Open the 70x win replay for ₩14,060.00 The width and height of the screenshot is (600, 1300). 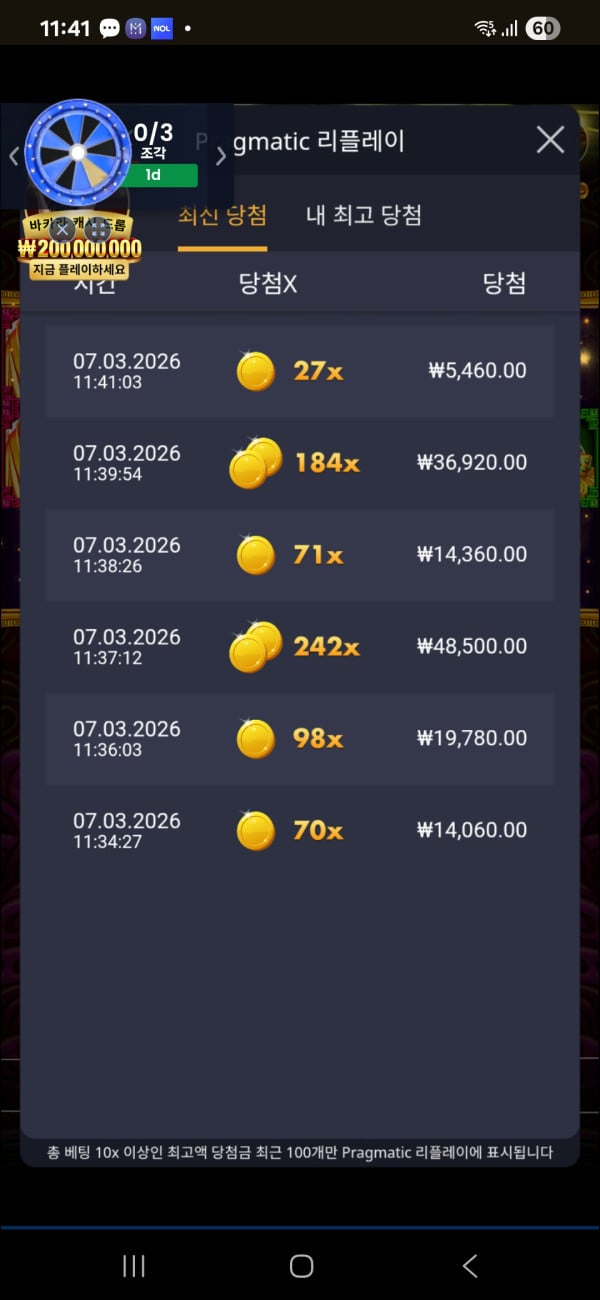[x=300, y=830]
